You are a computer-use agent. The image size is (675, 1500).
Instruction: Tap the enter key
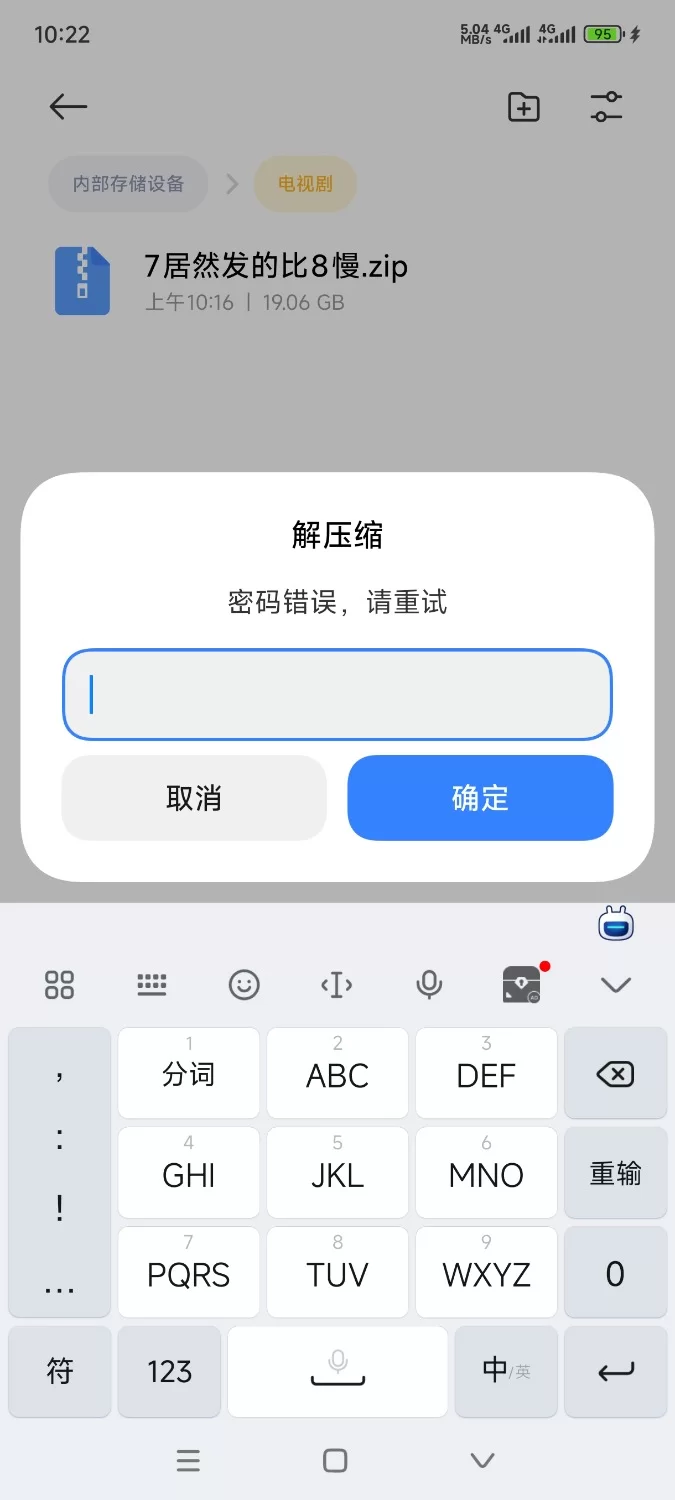615,1371
